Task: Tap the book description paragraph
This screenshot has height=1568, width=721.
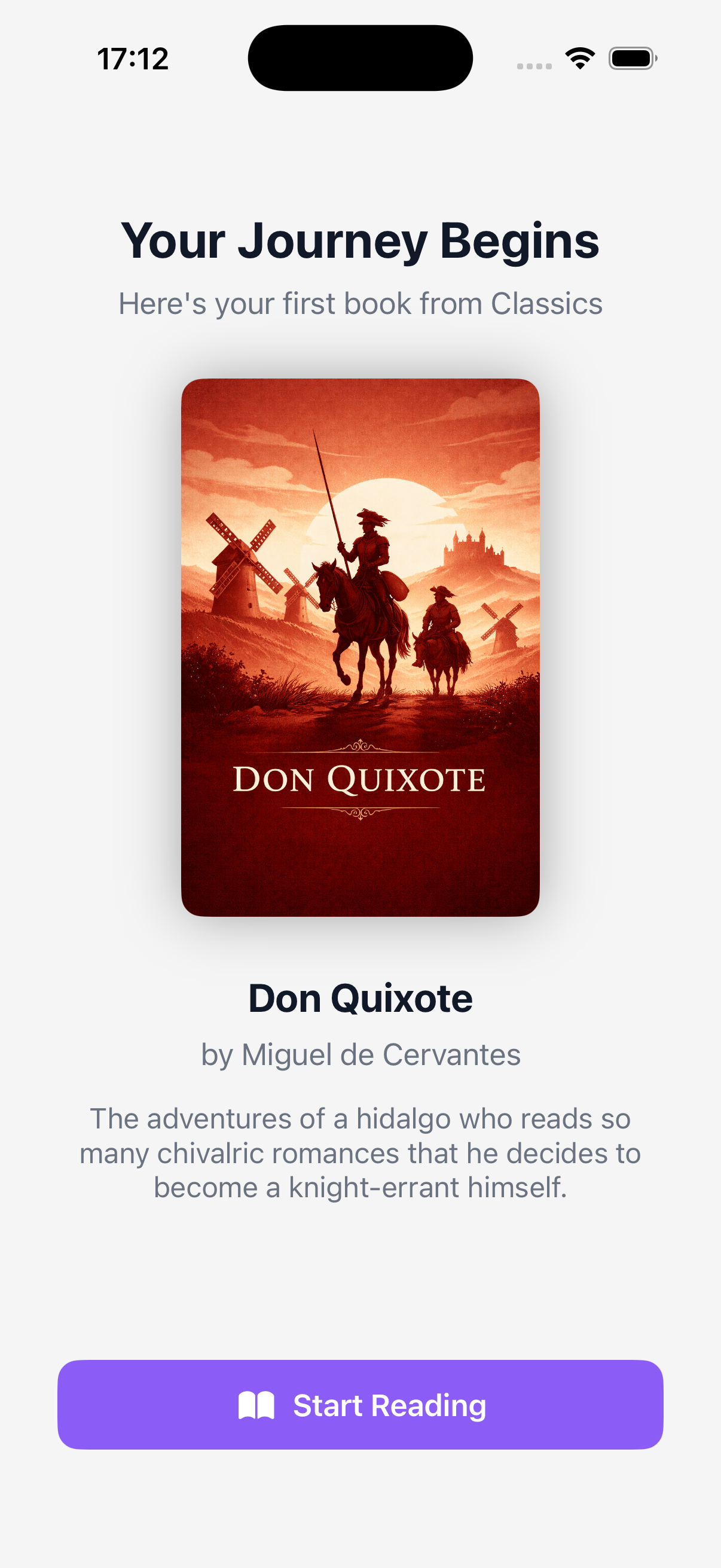Action: [x=360, y=1152]
